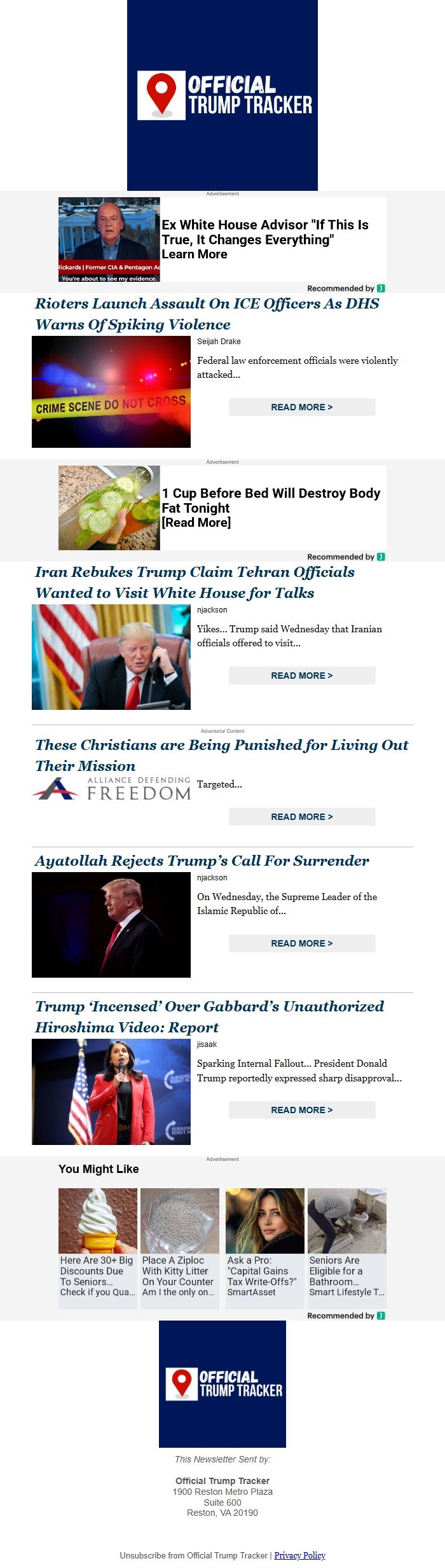Open the Trump 'Incensed' Over Gabbard headline
Viewport: 445px width, 1568px height.
pos(209,1016)
